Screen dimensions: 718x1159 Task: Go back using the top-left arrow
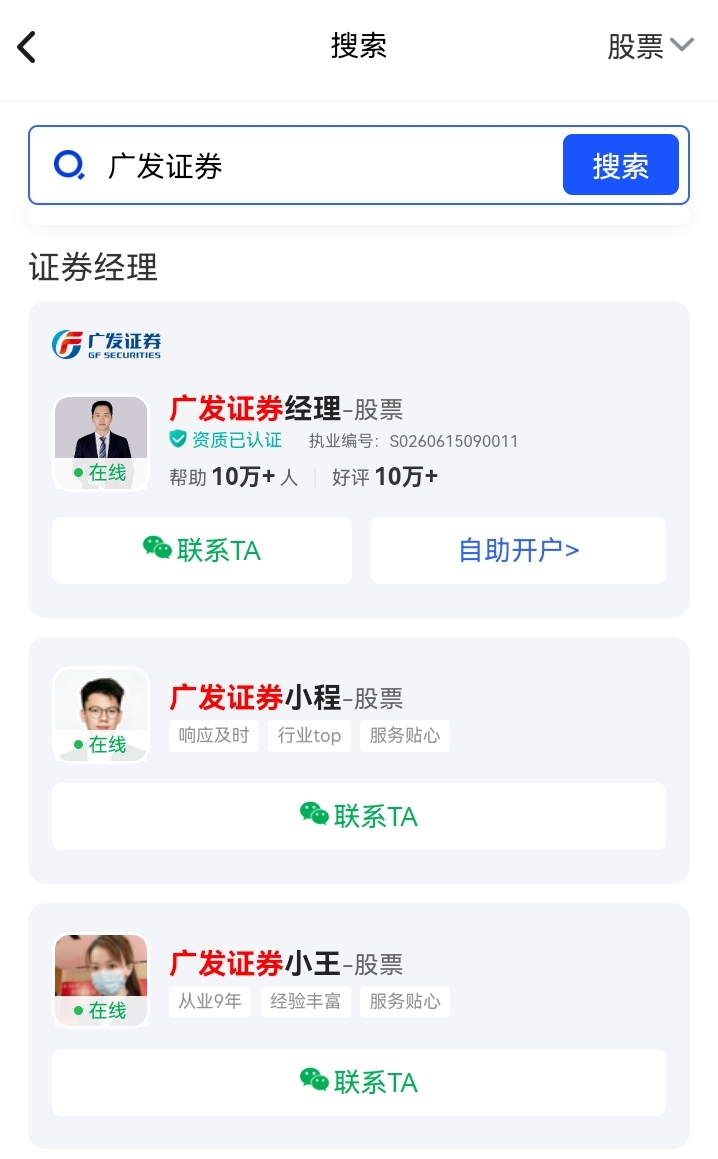coord(27,47)
